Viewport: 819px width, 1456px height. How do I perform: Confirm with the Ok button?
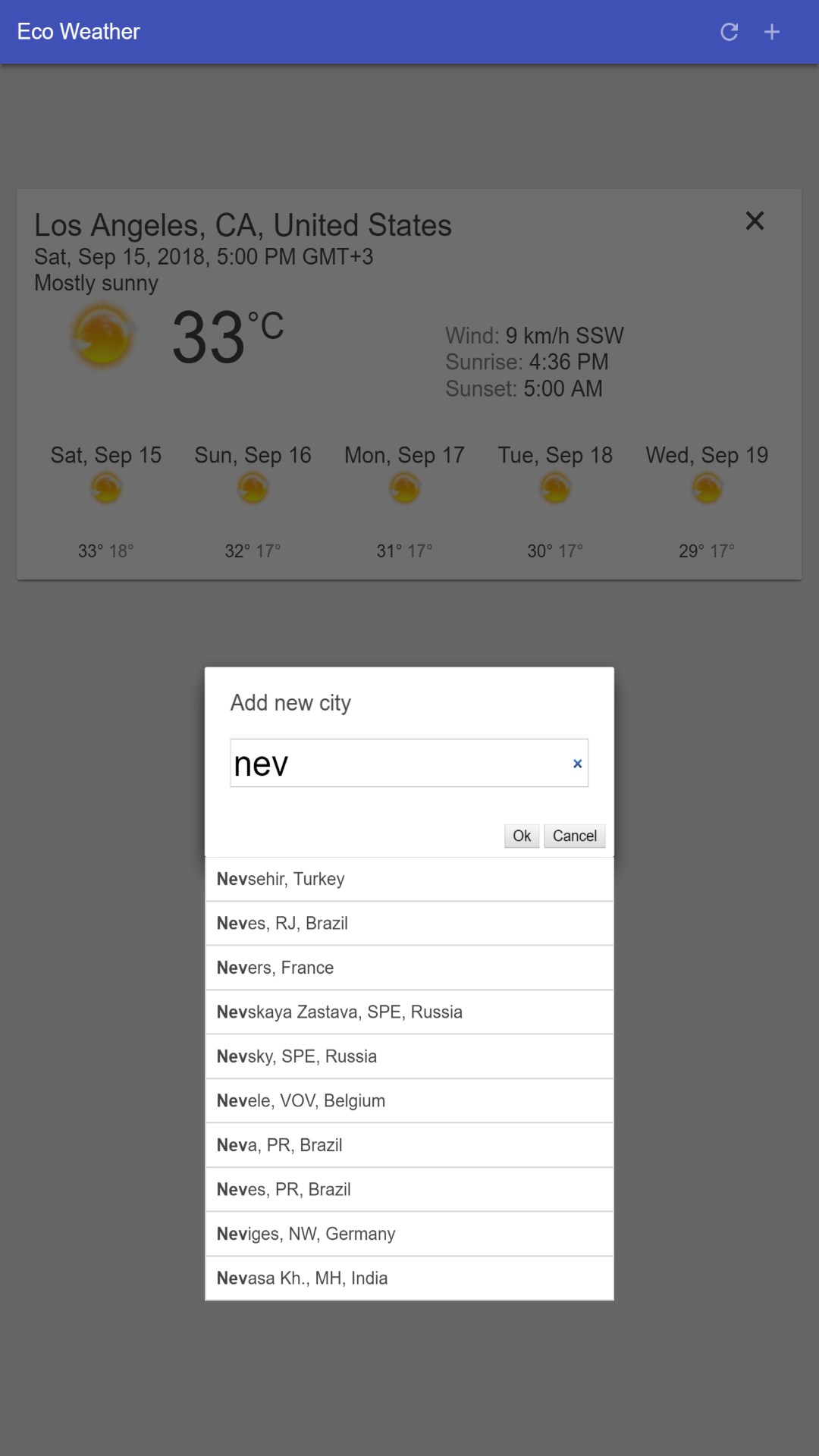point(522,836)
